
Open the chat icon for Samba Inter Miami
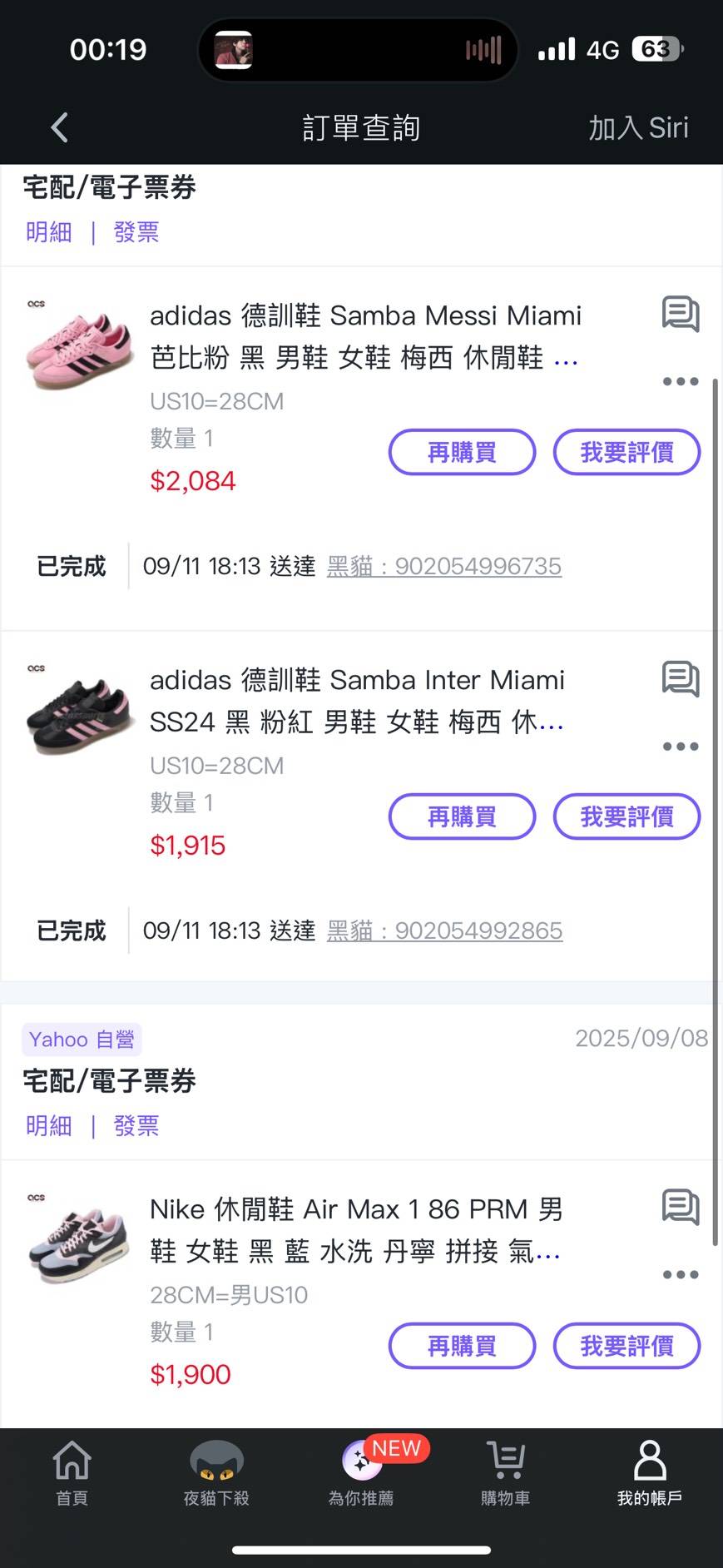(x=680, y=678)
